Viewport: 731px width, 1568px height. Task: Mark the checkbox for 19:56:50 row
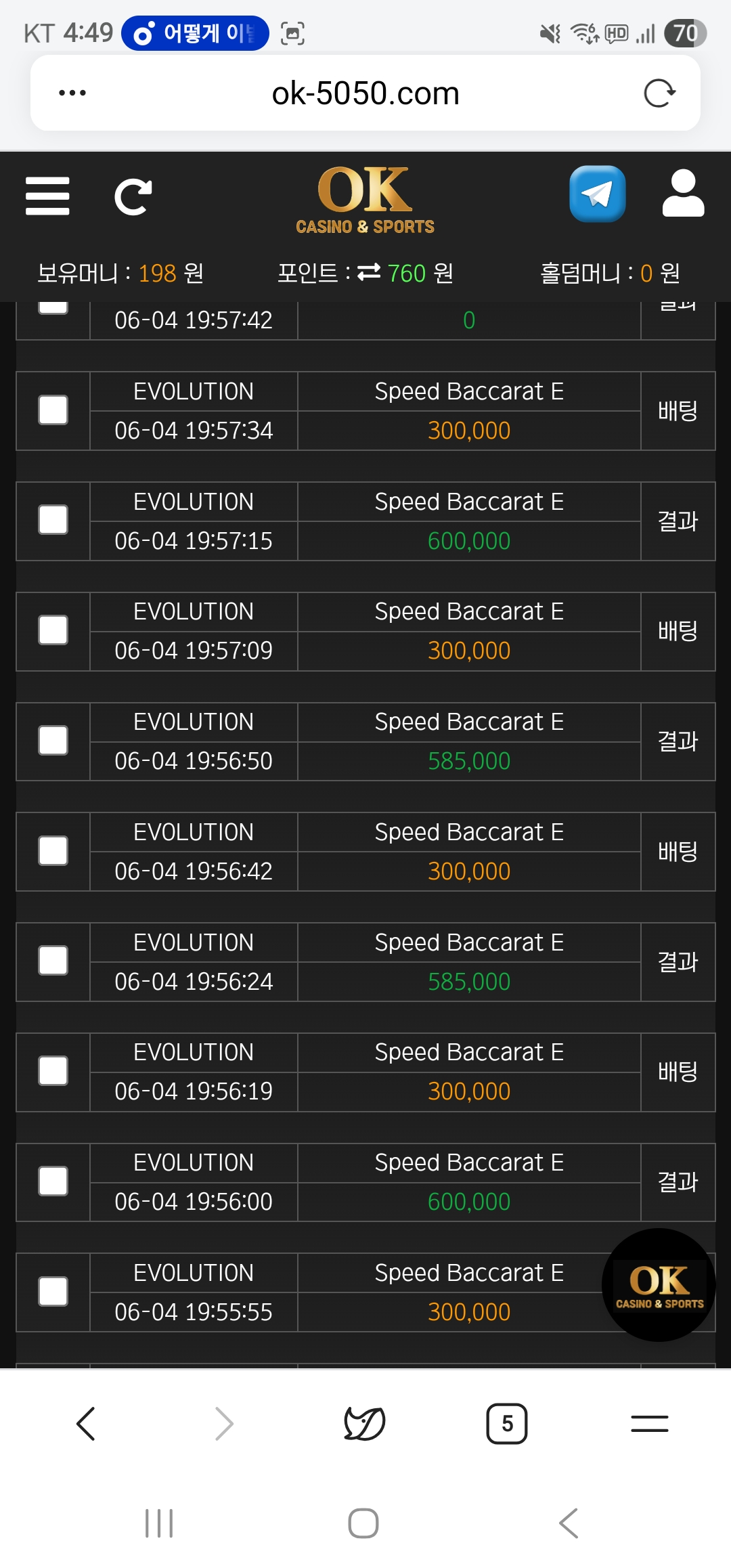pos(53,741)
